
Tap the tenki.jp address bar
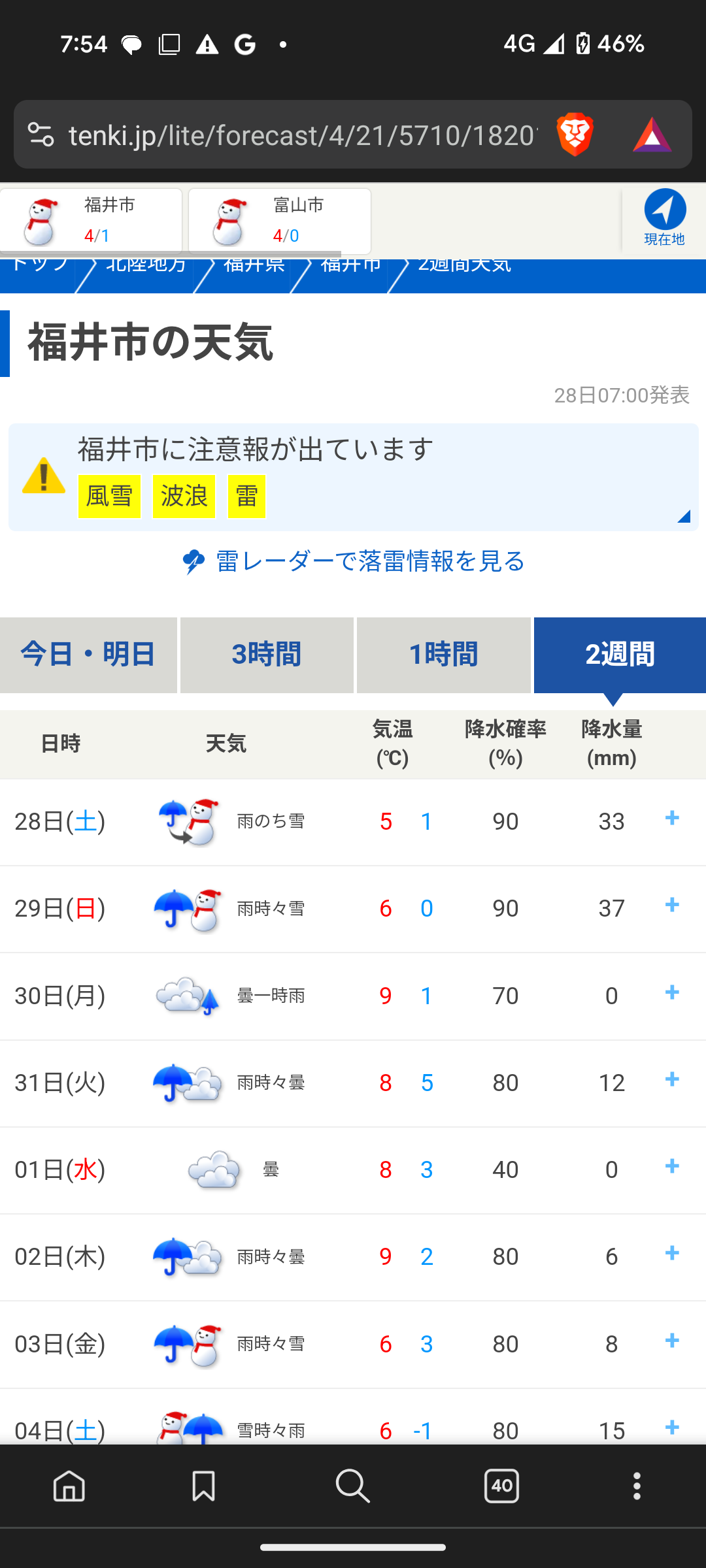pos(303,135)
